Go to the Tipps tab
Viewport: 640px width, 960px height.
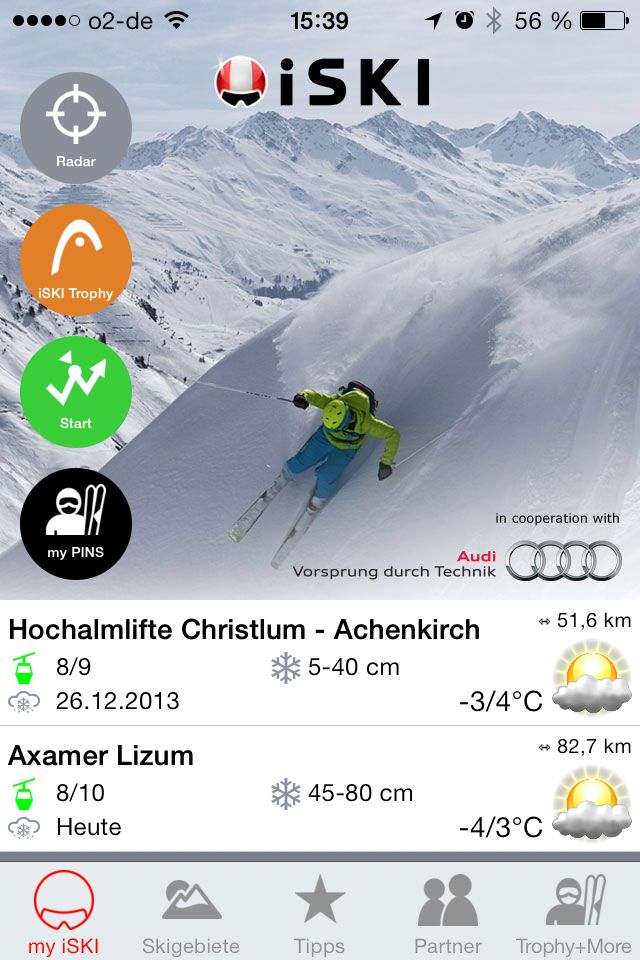point(320,912)
